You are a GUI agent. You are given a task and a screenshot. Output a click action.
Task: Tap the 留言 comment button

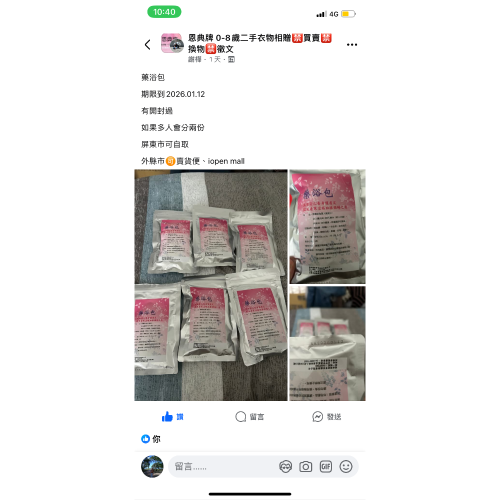point(250,417)
